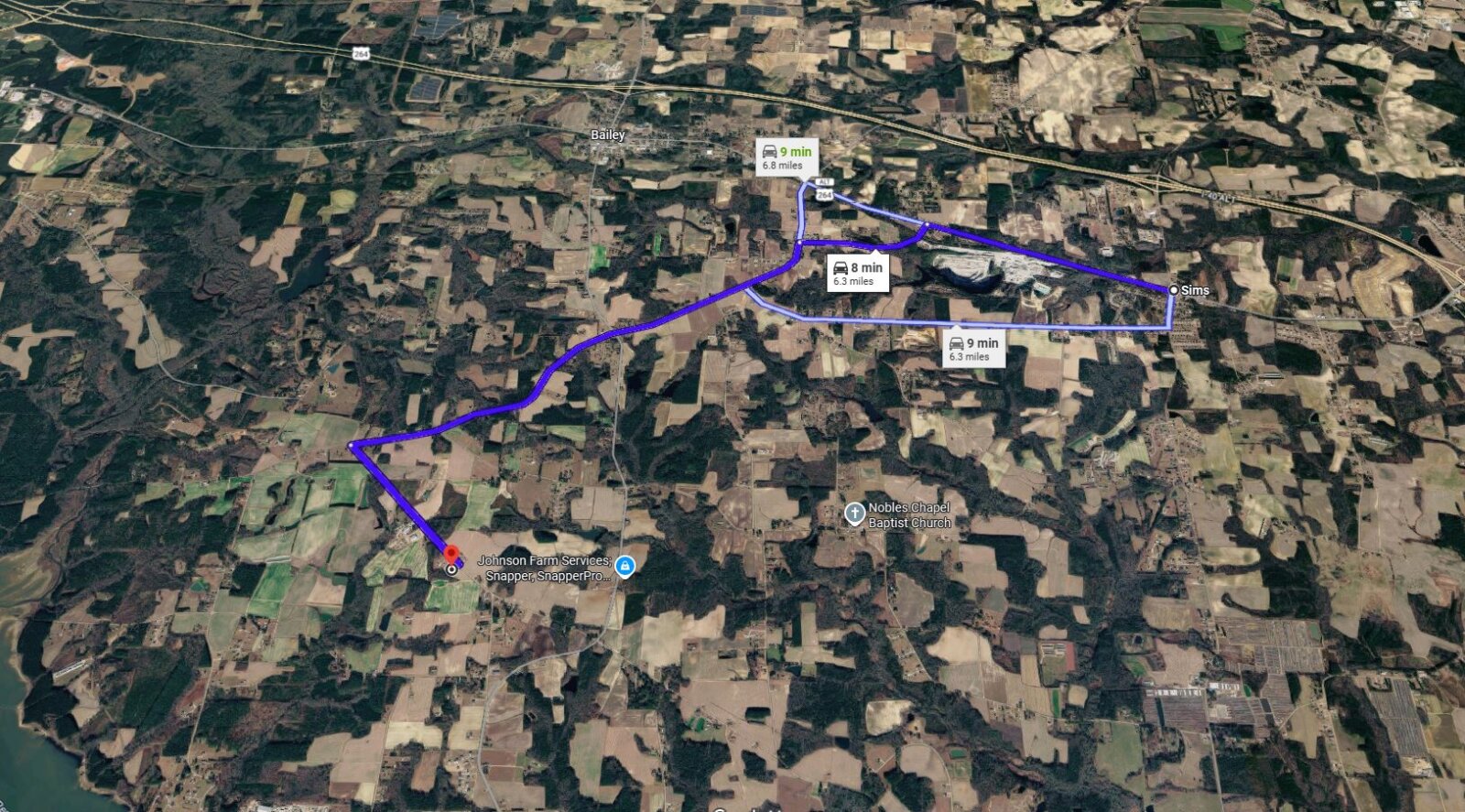Select the 8 min 6.3 miles route
Viewport: 1465px width, 812px height.
[857, 274]
